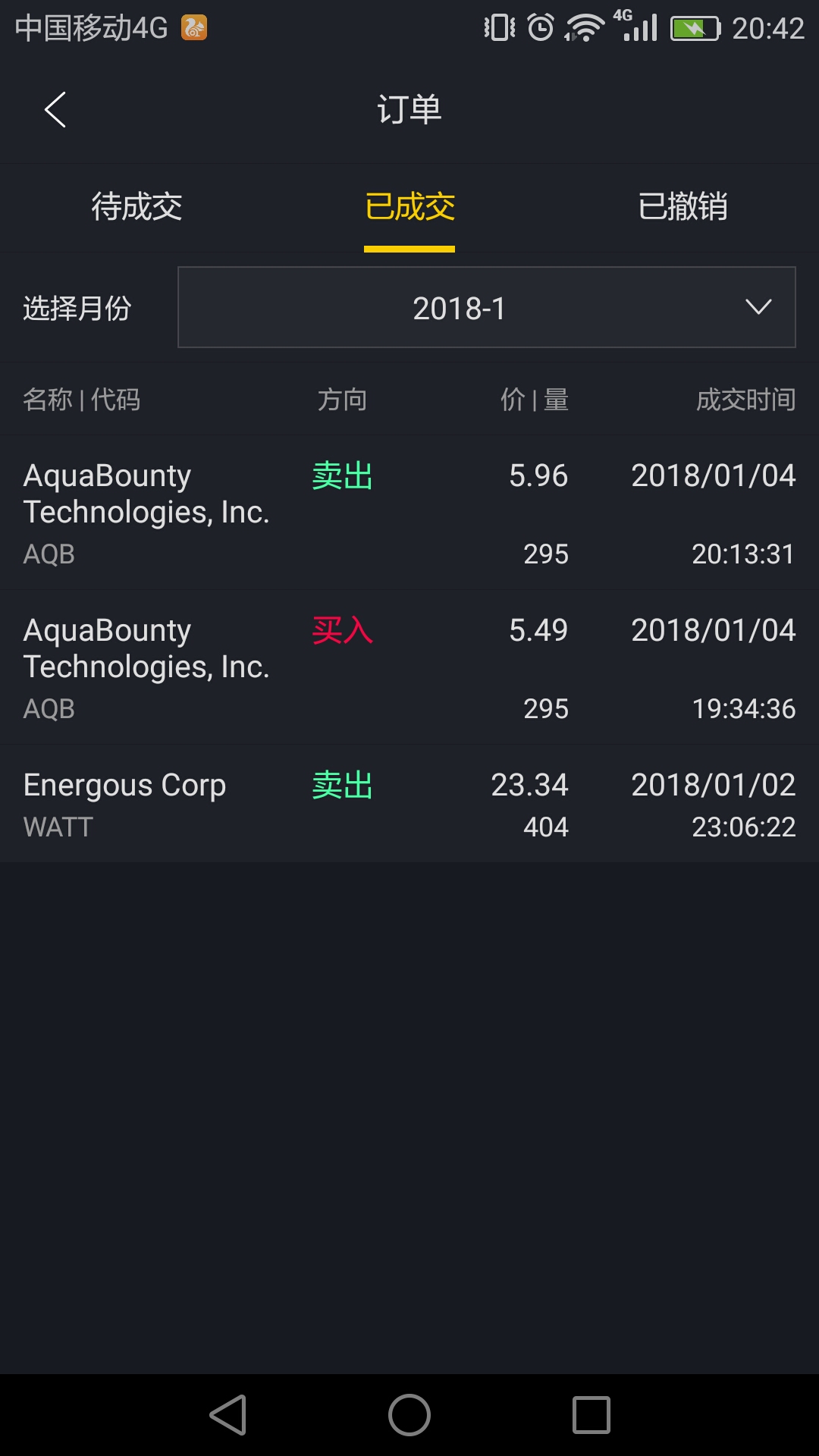Viewport: 819px width, 1456px height.
Task: Open the AQB 卖出 order at 5.96
Action: [409, 513]
